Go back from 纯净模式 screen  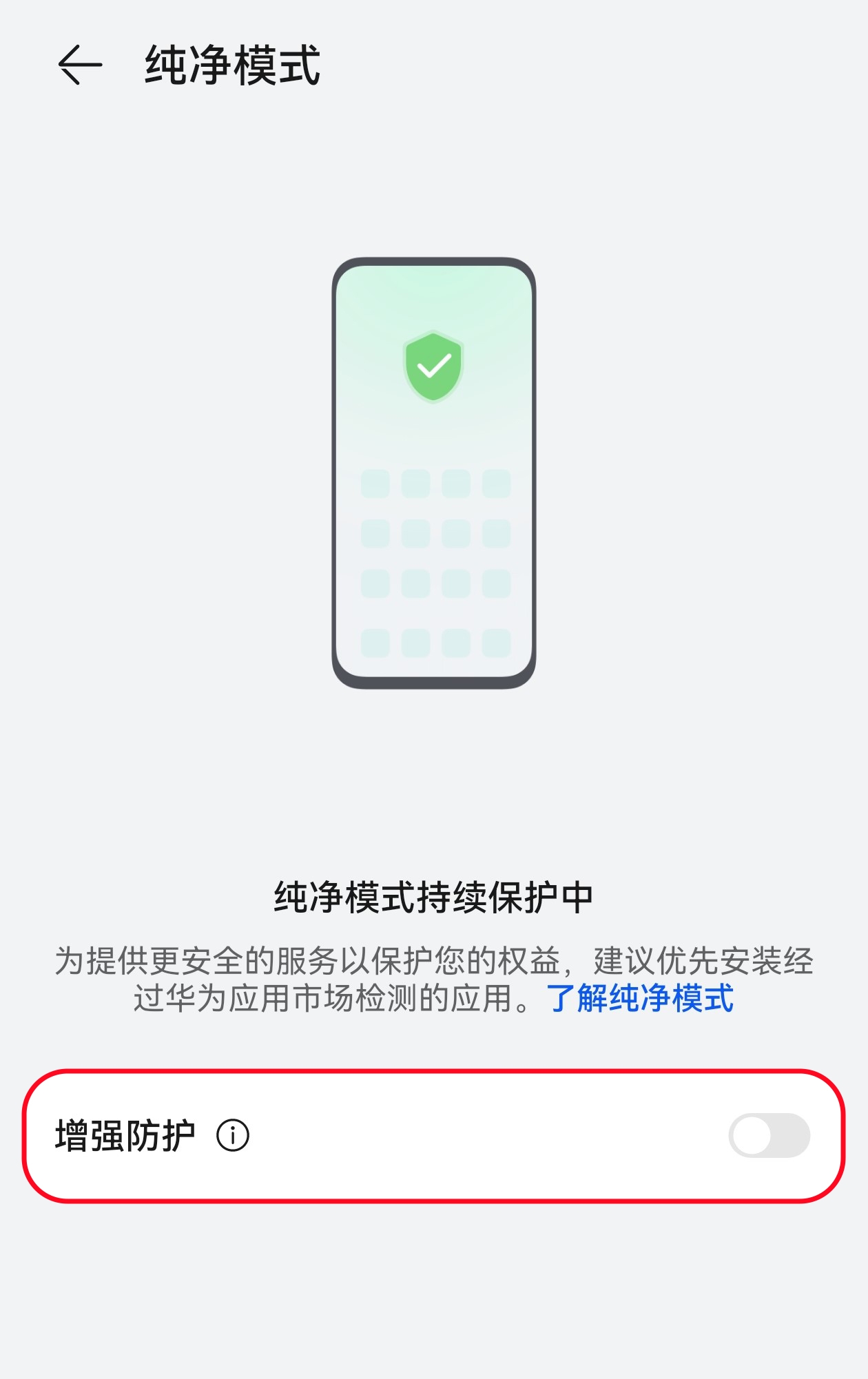pos(80,65)
